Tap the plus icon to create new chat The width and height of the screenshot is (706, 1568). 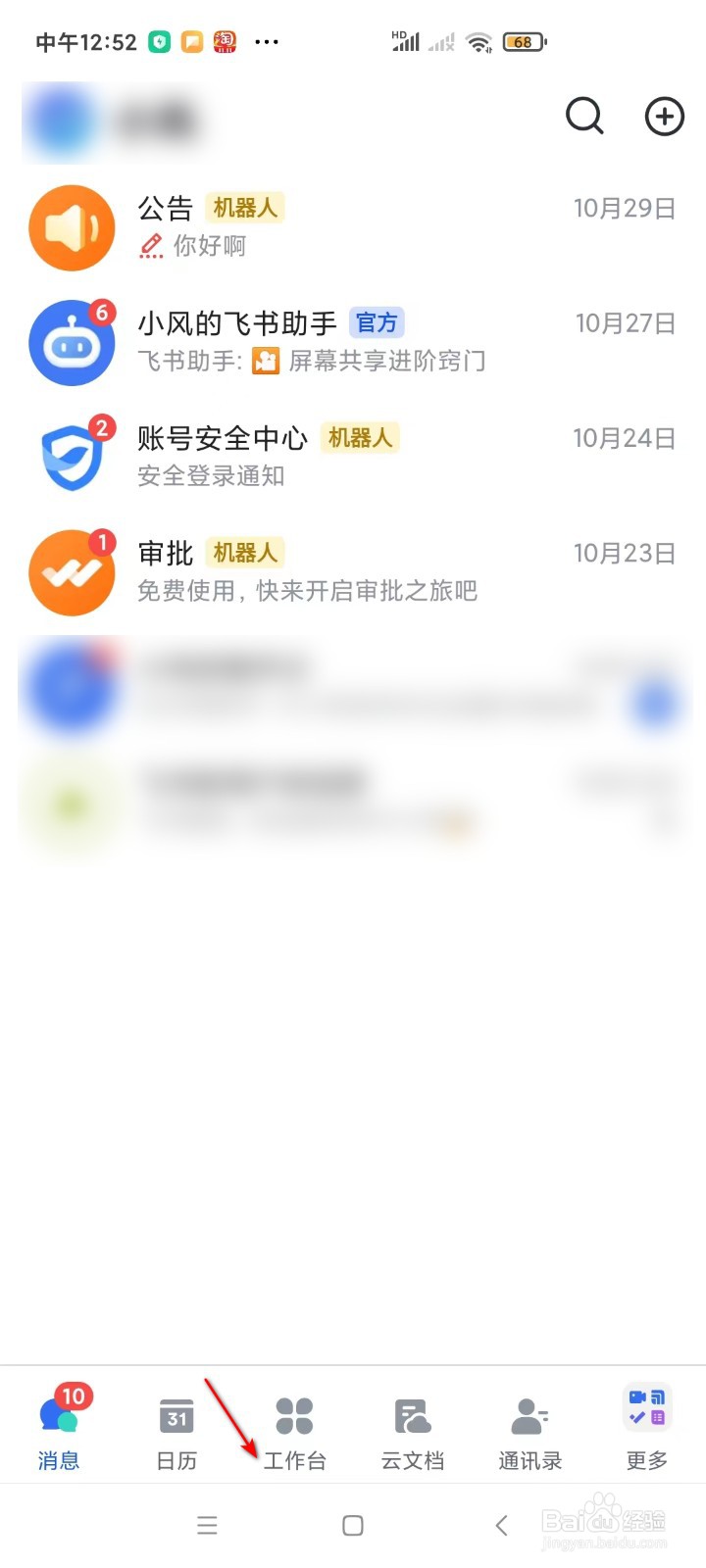664,116
